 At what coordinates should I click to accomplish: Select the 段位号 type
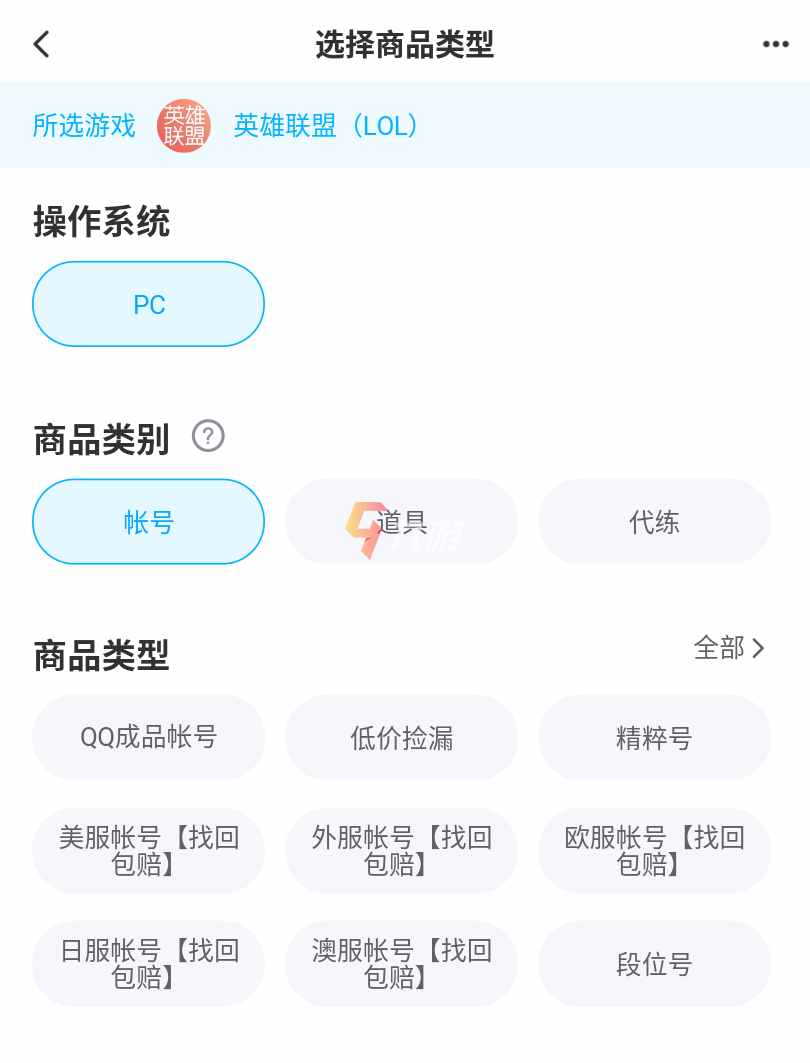[654, 963]
